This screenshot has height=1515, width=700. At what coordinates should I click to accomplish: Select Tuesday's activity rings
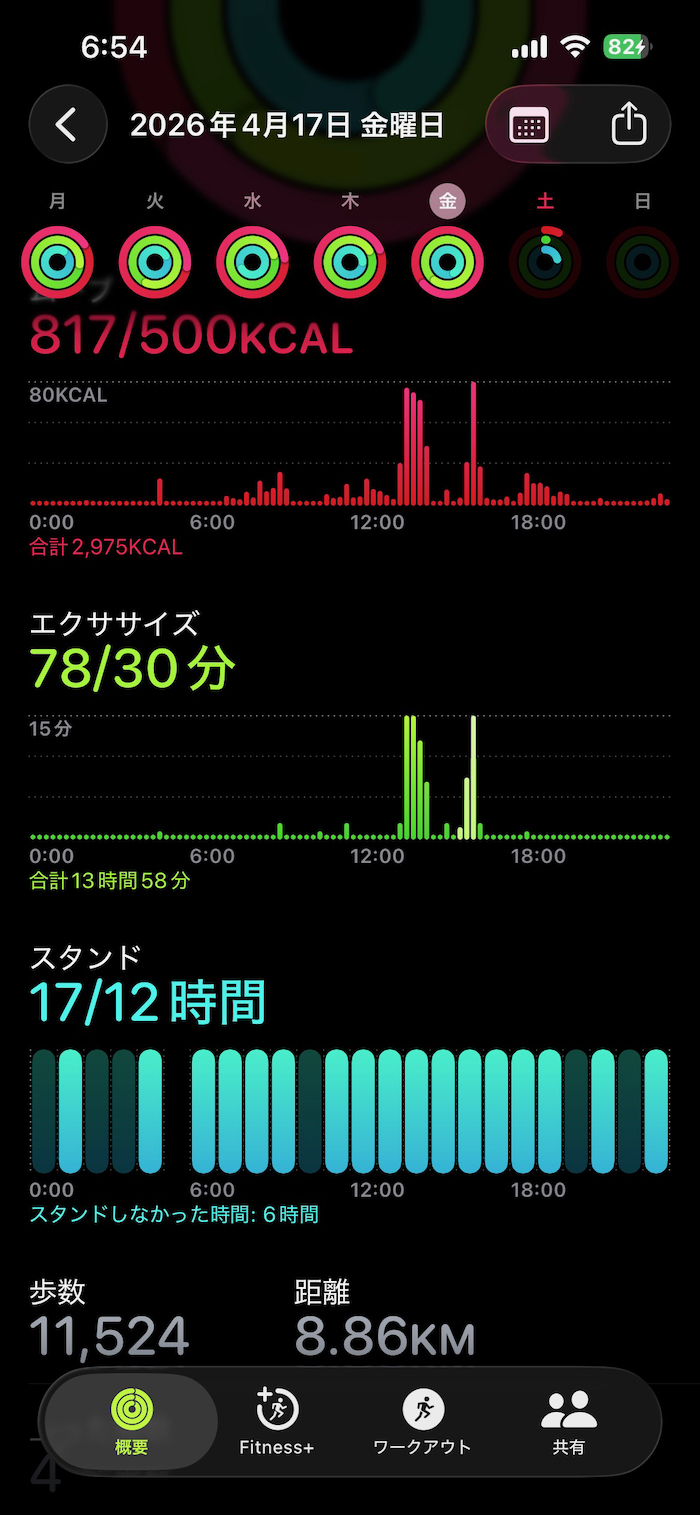[155, 262]
